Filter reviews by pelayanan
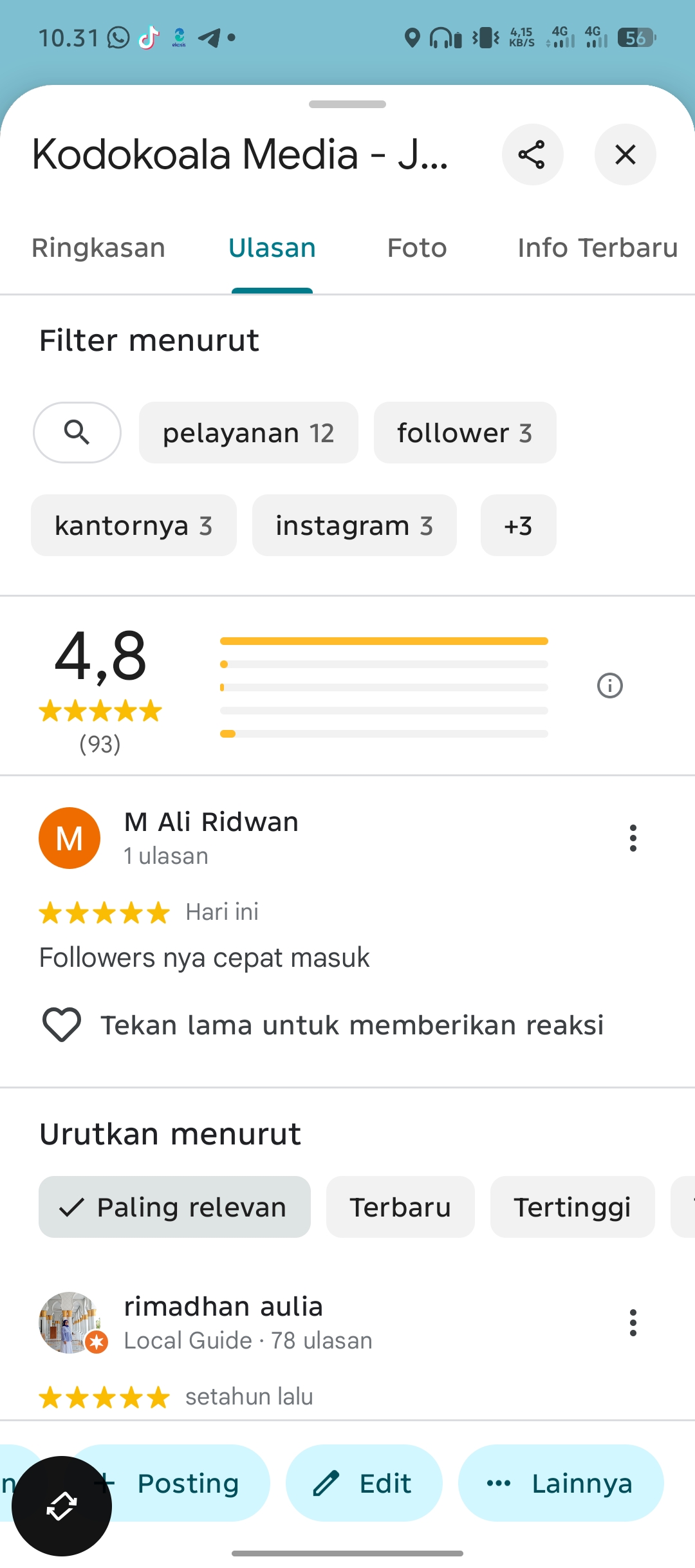Viewport: 695px width, 1568px height. (248, 433)
